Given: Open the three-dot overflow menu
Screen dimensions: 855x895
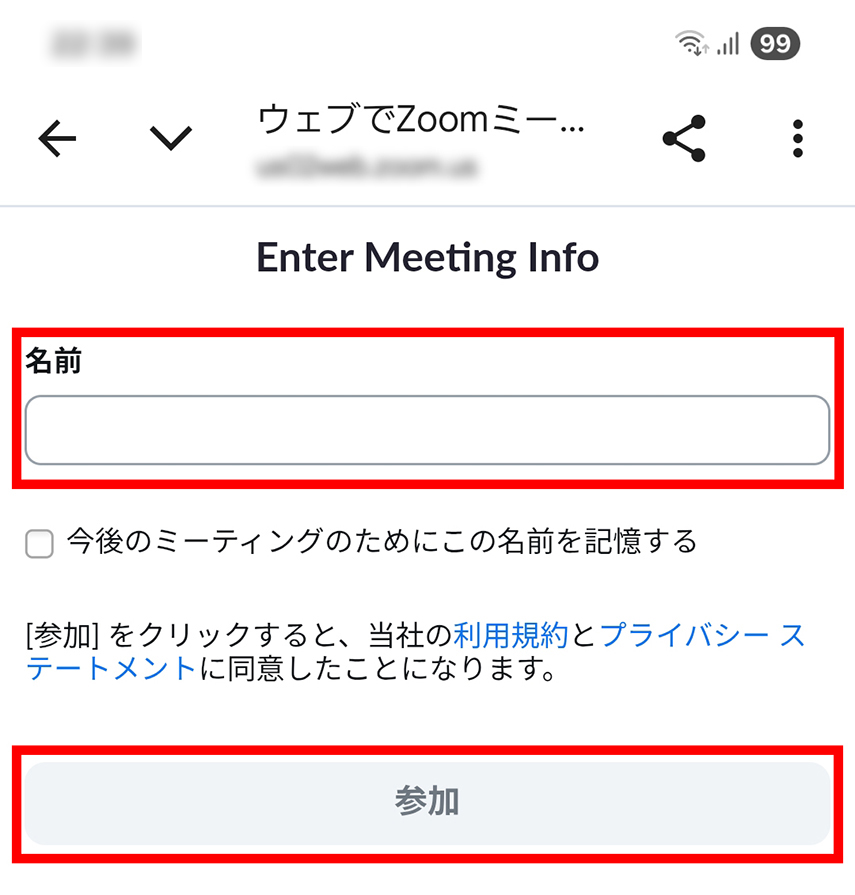Looking at the screenshot, I should point(797,139).
